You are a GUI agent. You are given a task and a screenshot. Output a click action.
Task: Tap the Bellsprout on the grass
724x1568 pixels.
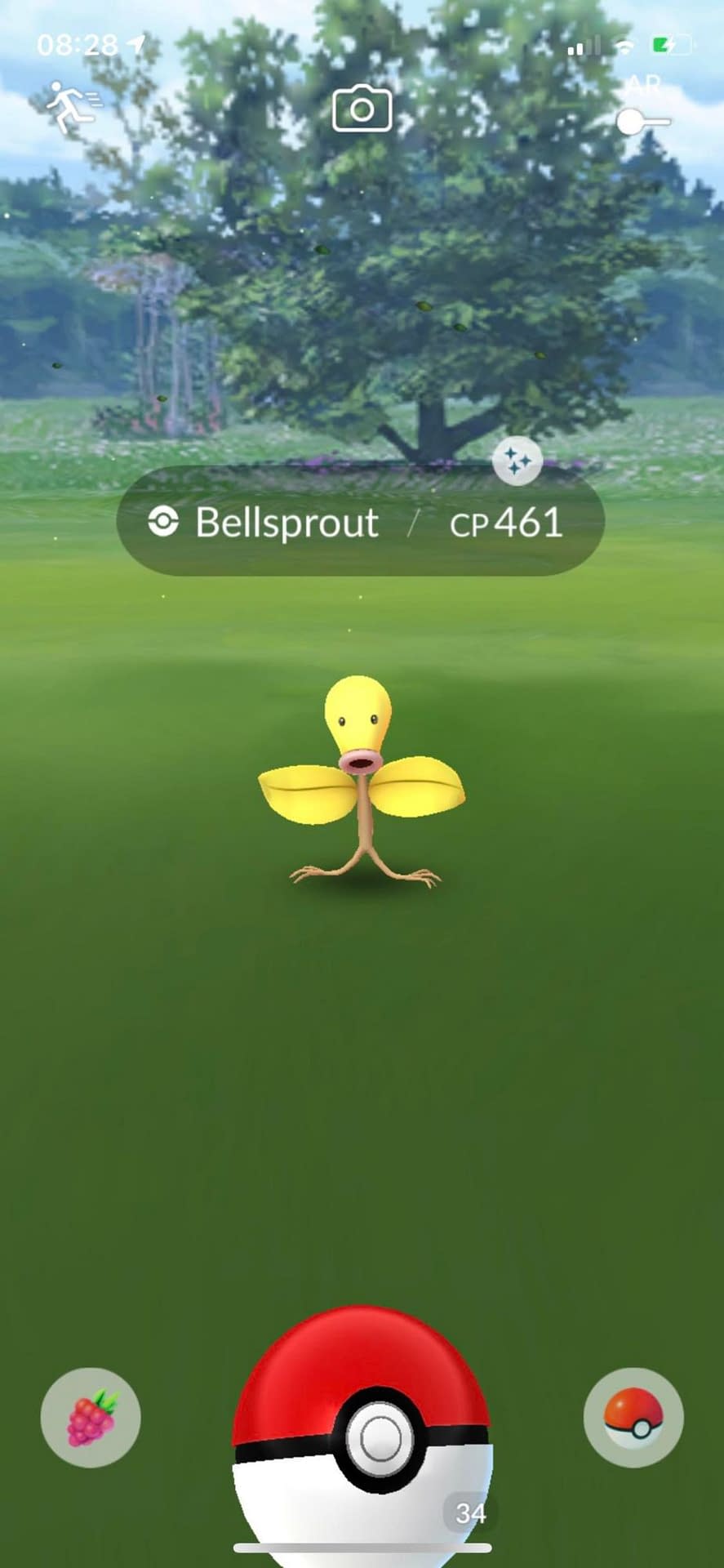click(x=361, y=781)
